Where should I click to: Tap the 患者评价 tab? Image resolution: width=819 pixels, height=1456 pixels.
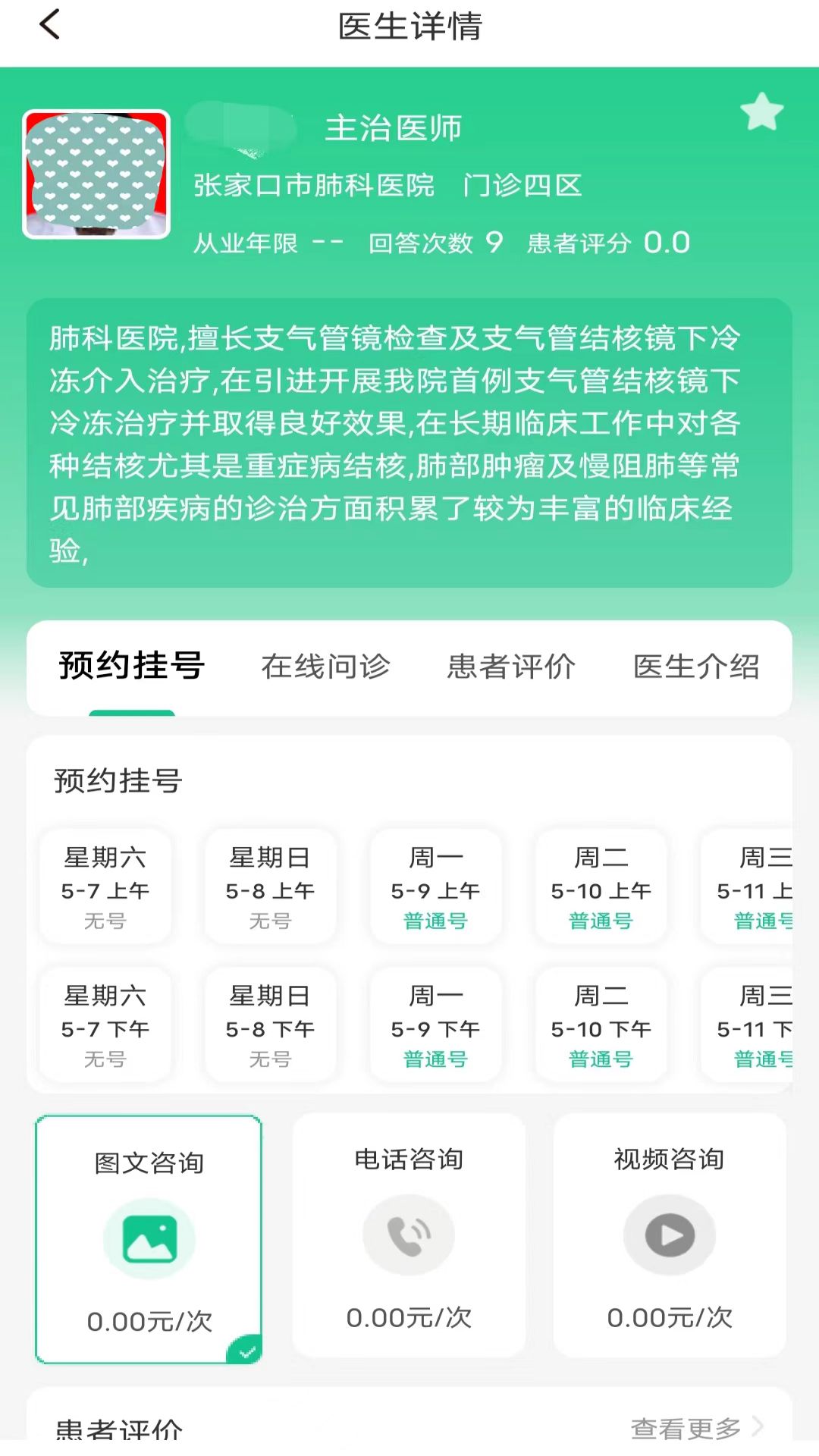click(x=511, y=667)
